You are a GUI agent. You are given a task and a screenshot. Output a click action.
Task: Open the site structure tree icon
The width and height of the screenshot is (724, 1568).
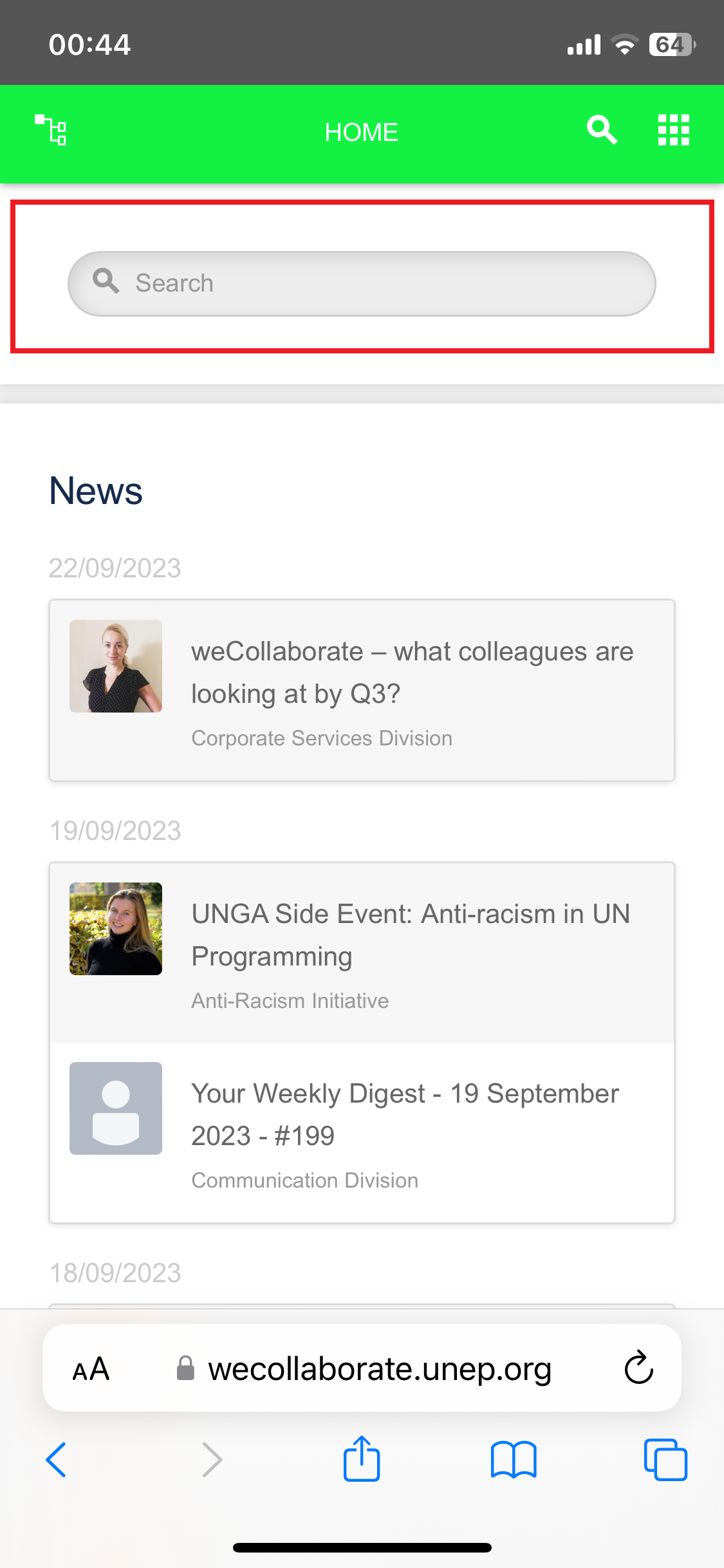coord(51,130)
